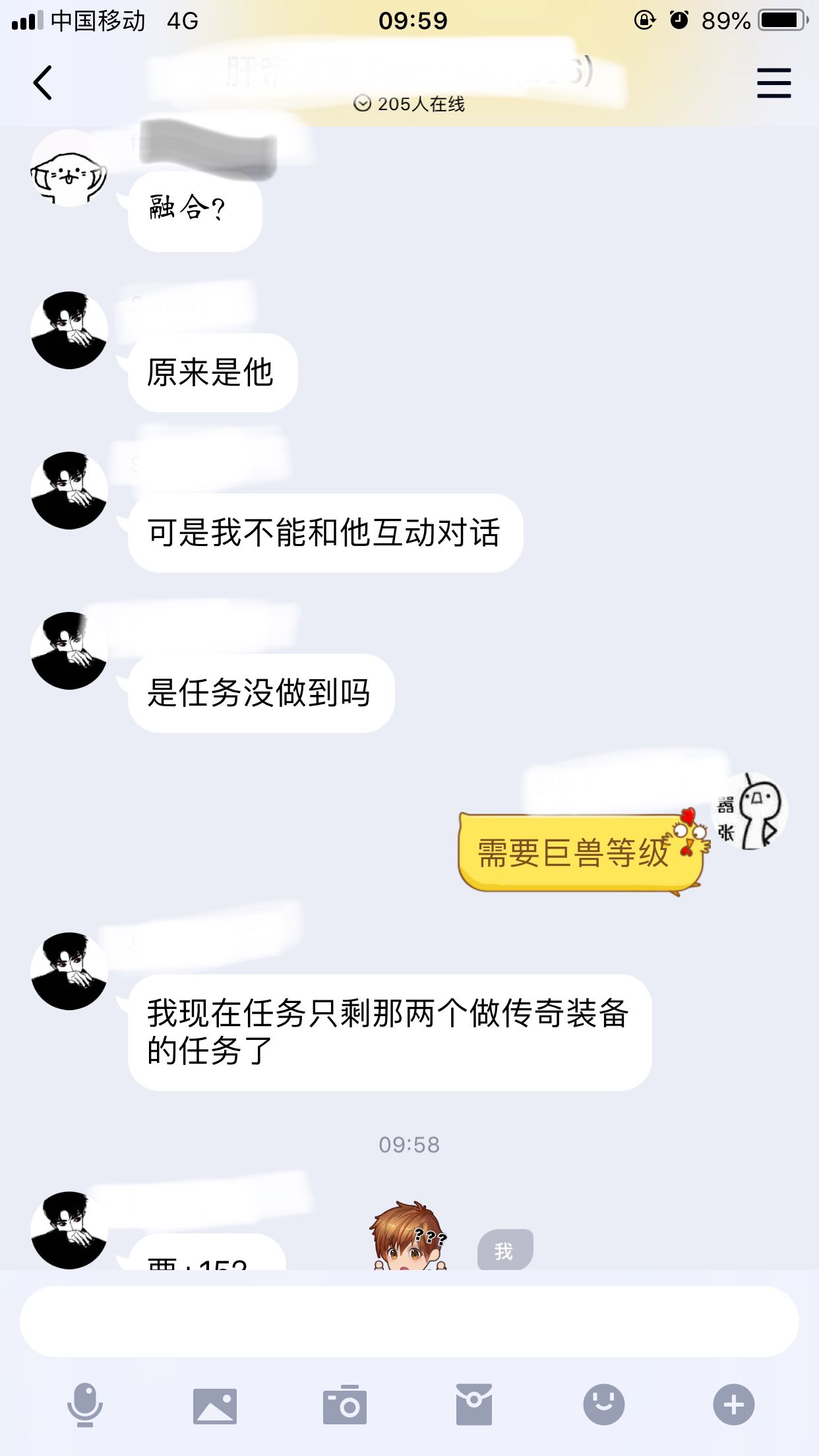Viewport: 819px width, 1456px height.
Task: Tap the message text input field
Action: coord(409,1321)
